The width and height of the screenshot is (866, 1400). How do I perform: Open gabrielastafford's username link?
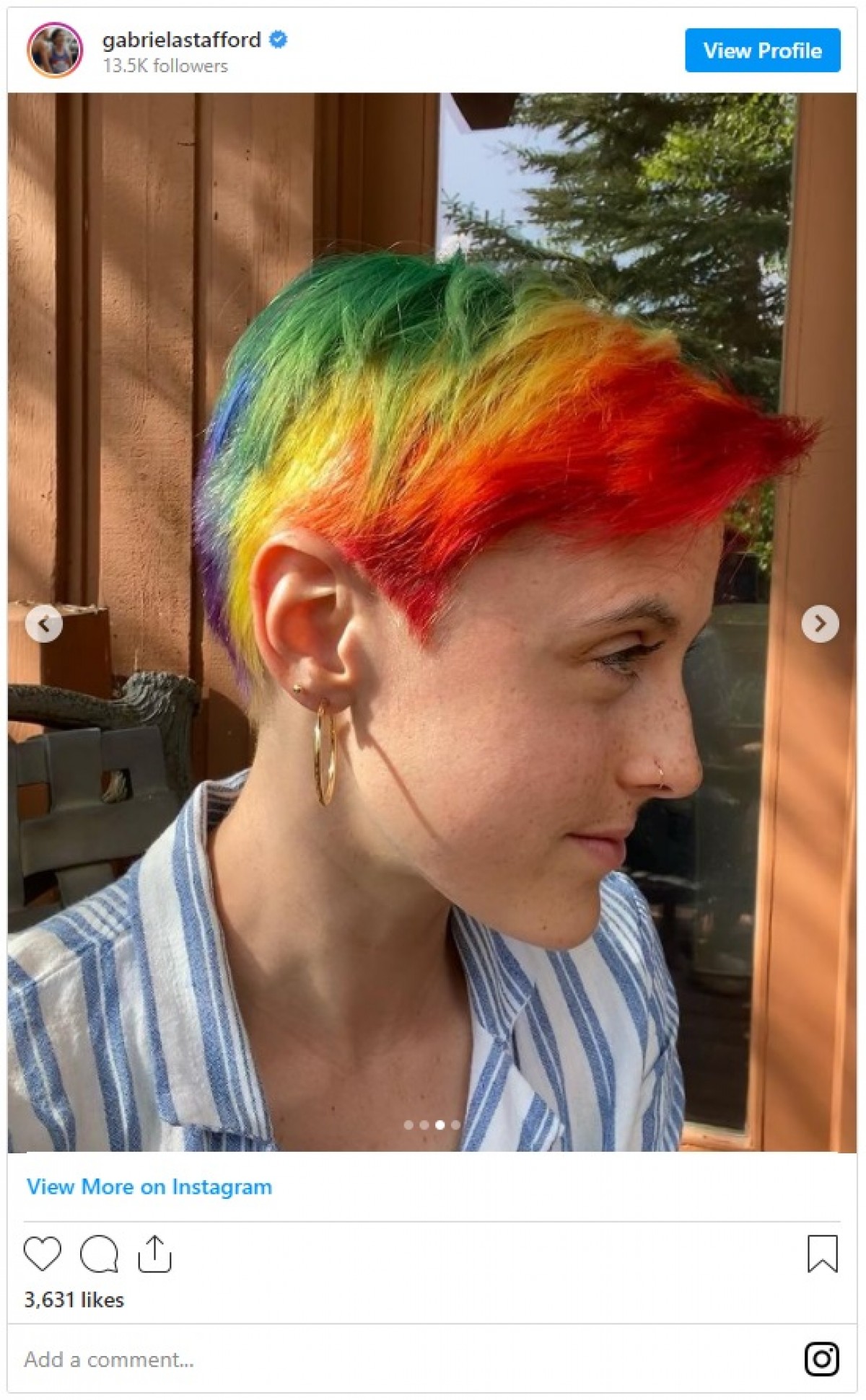coord(181,40)
